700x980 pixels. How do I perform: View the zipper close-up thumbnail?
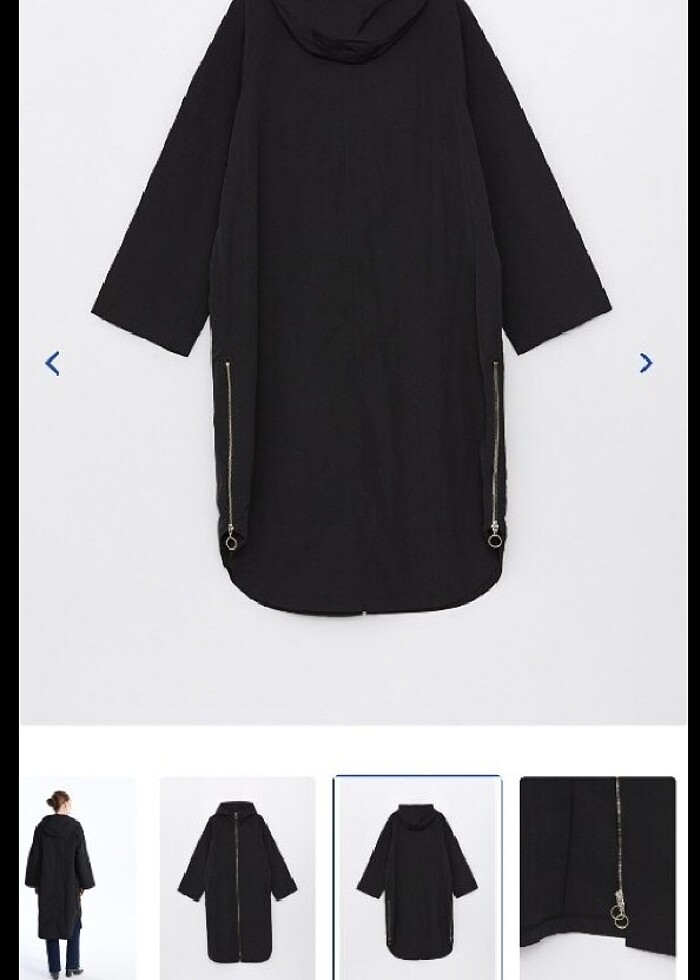[x=597, y=877]
